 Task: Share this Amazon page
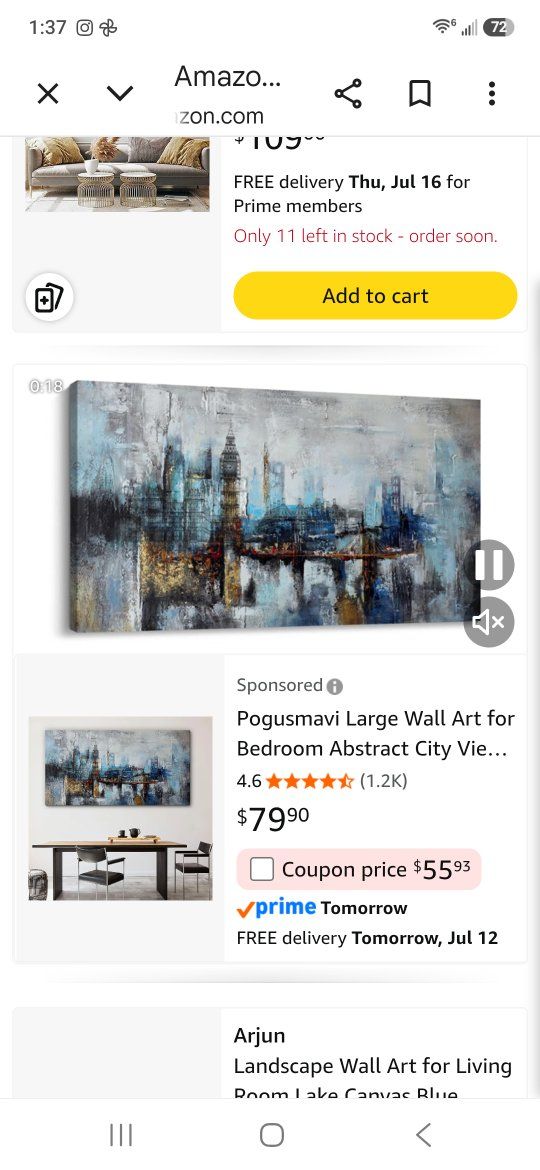348,94
